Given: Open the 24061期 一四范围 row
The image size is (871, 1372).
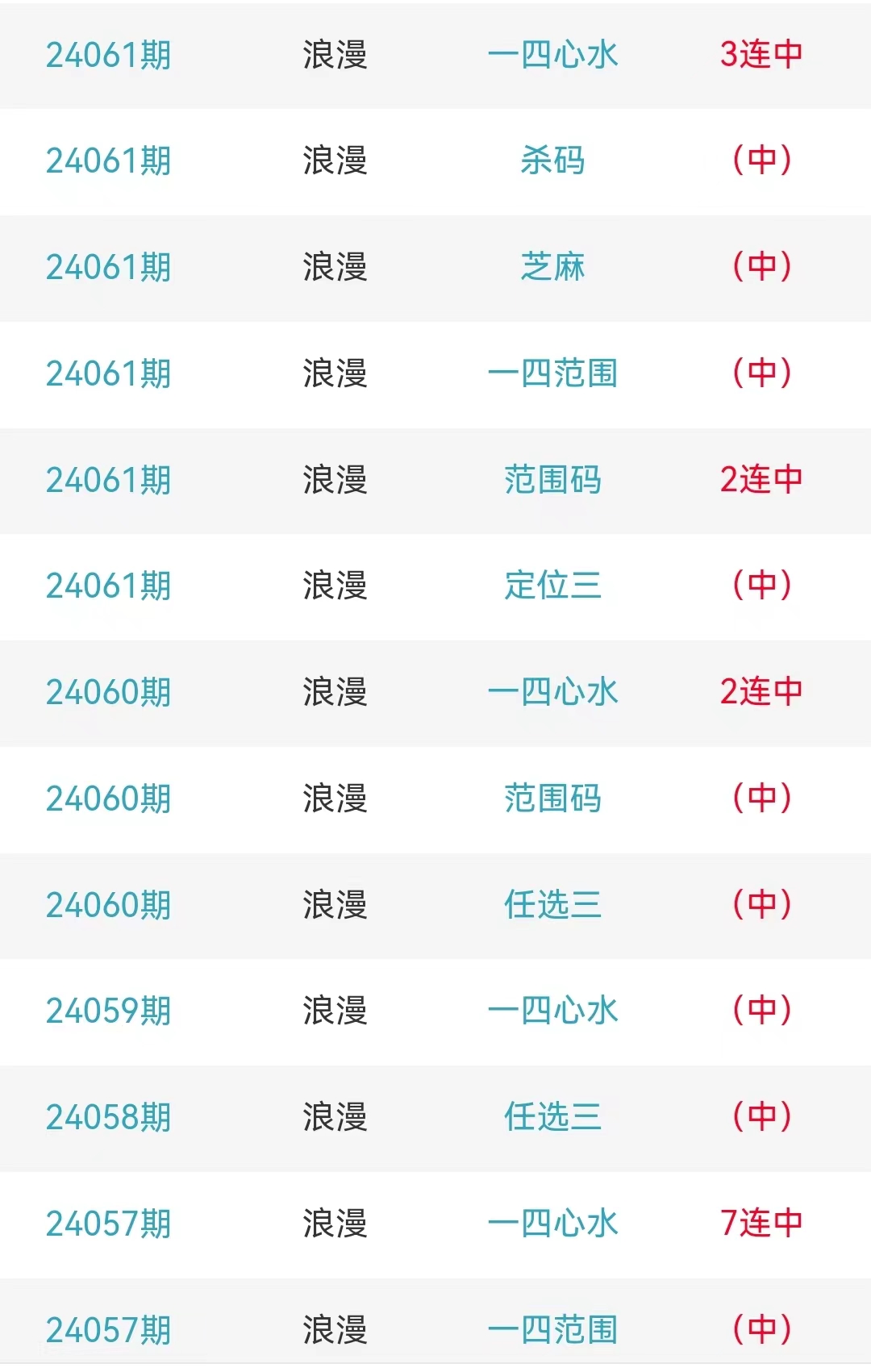Looking at the screenshot, I should (x=552, y=373).
